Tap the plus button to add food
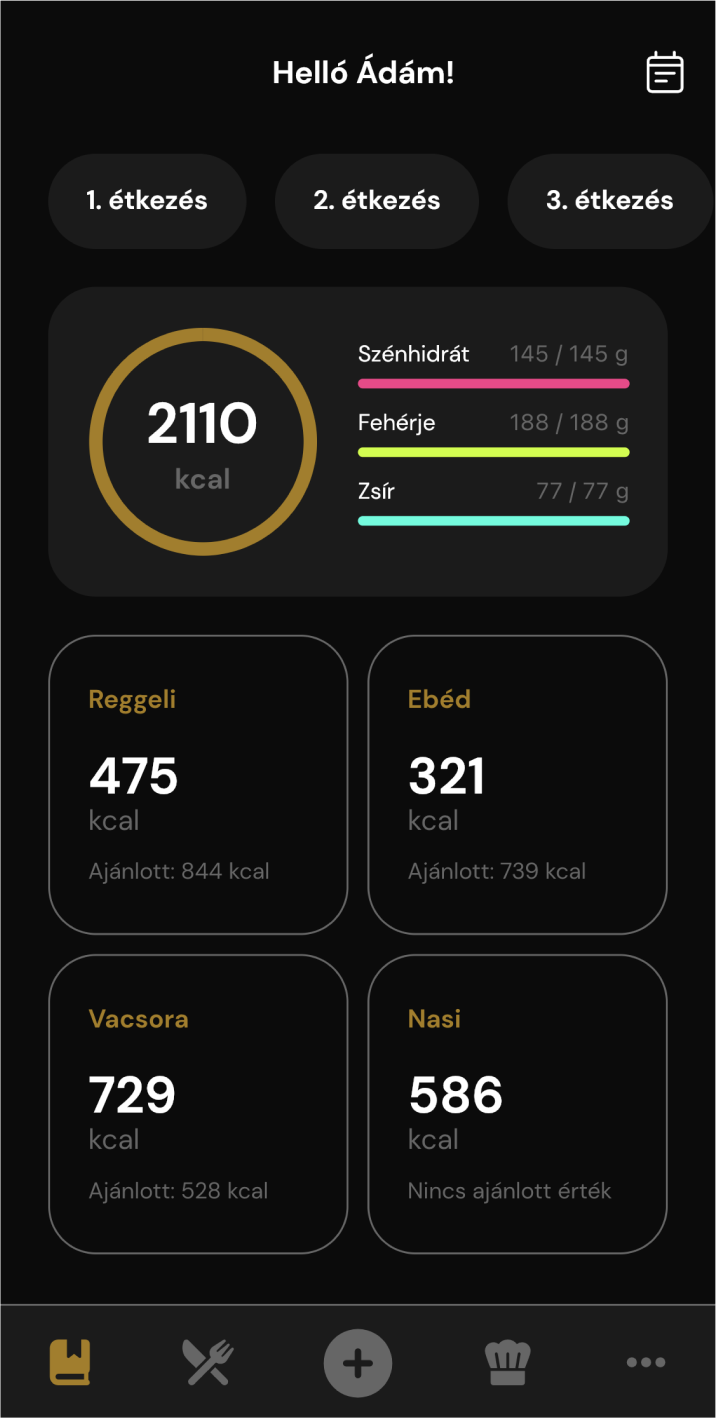Viewport: 716px width, 1418px height. (358, 1362)
